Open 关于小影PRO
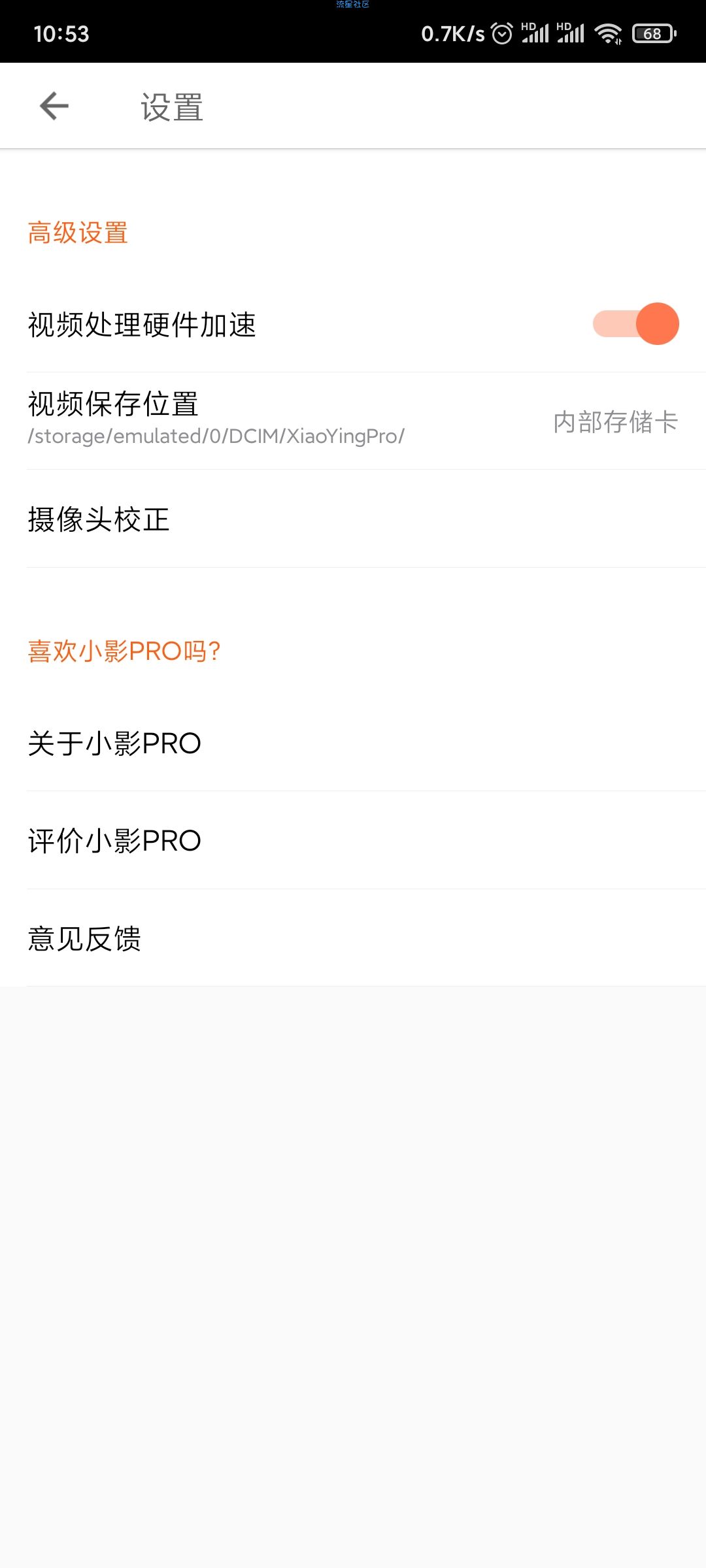Screen dimensions: 706x1568 coord(353,743)
